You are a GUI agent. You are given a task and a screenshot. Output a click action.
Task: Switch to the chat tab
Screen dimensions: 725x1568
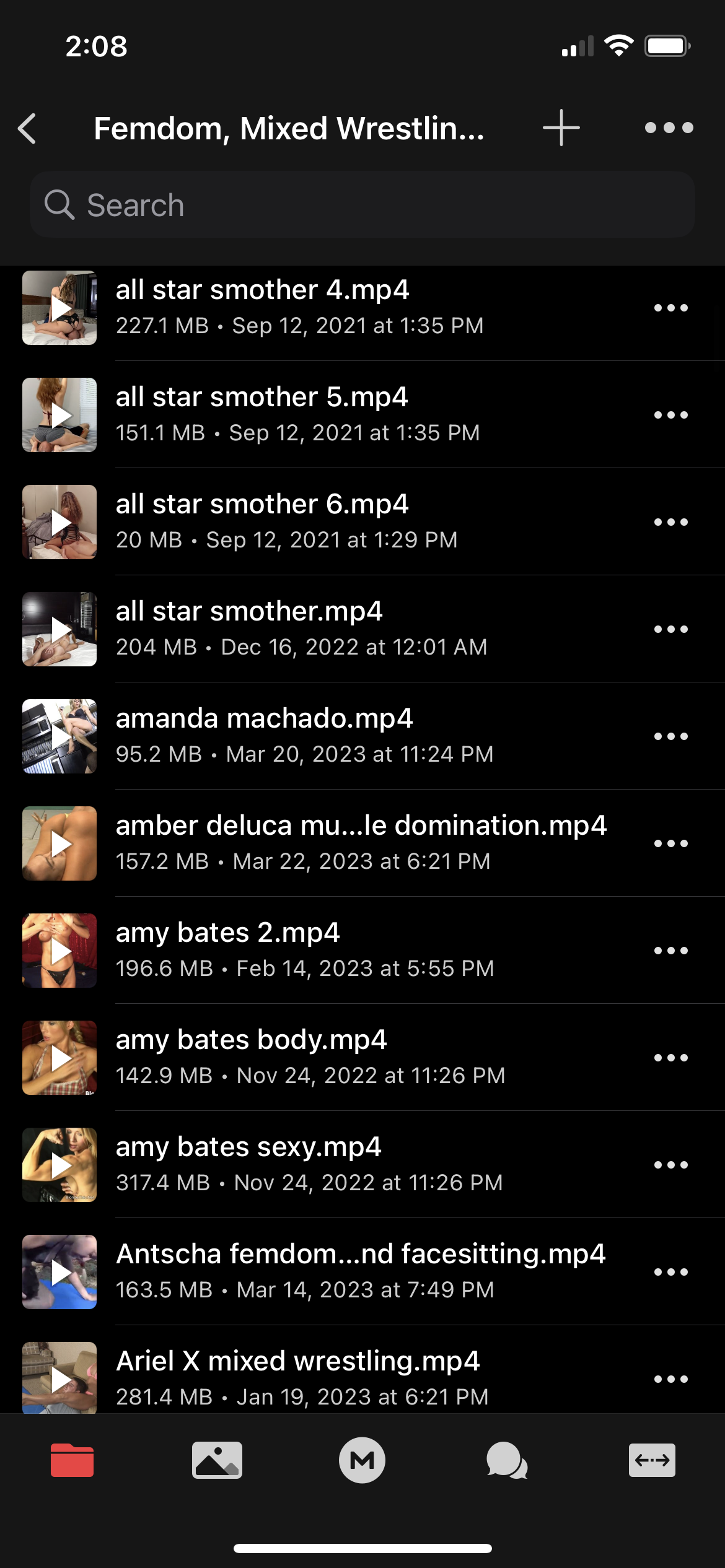(507, 1460)
